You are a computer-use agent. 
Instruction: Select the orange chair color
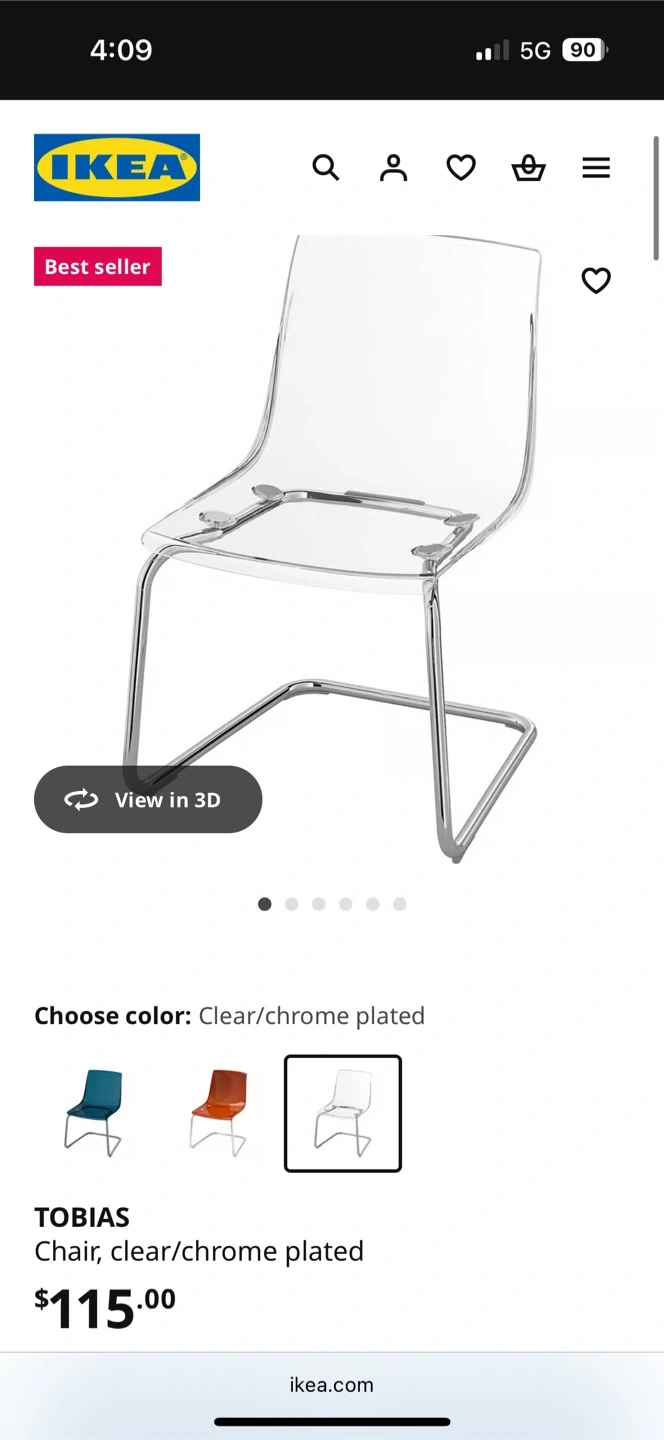[218, 1112]
